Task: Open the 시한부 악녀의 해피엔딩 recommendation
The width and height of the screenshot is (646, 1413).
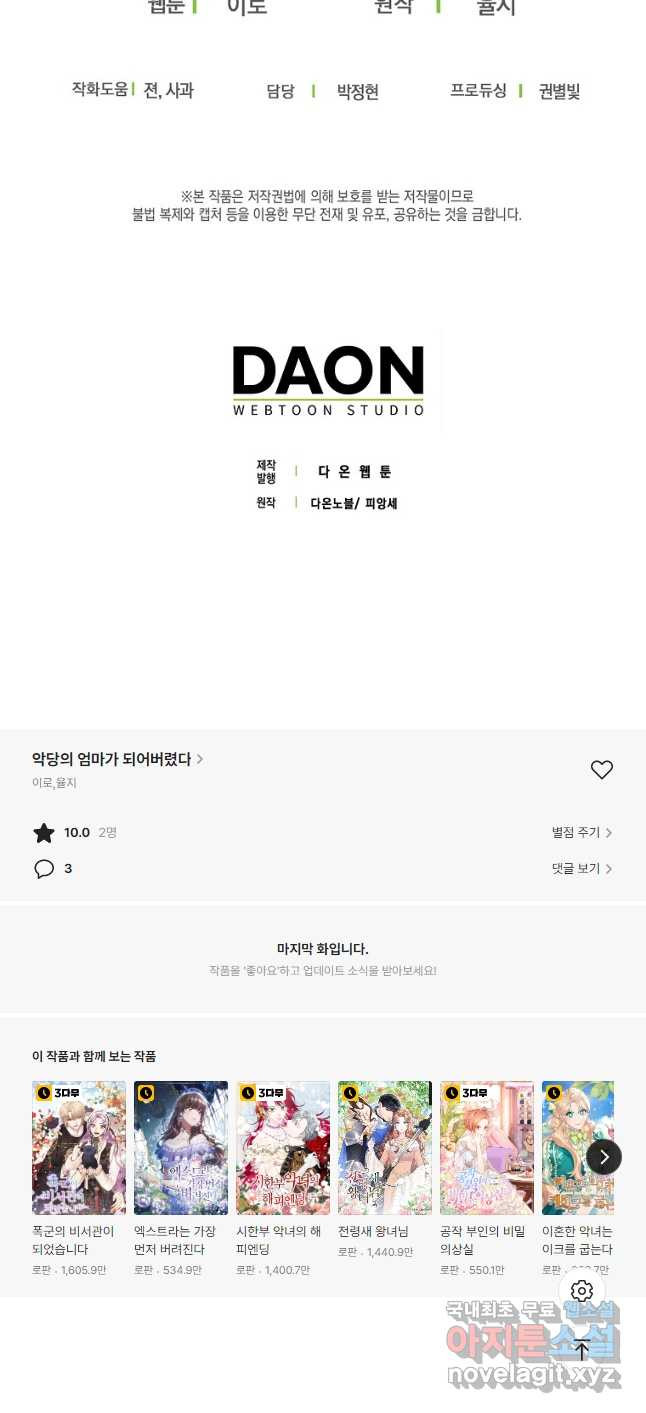Action: pyautogui.click(x=283, y=1148)
